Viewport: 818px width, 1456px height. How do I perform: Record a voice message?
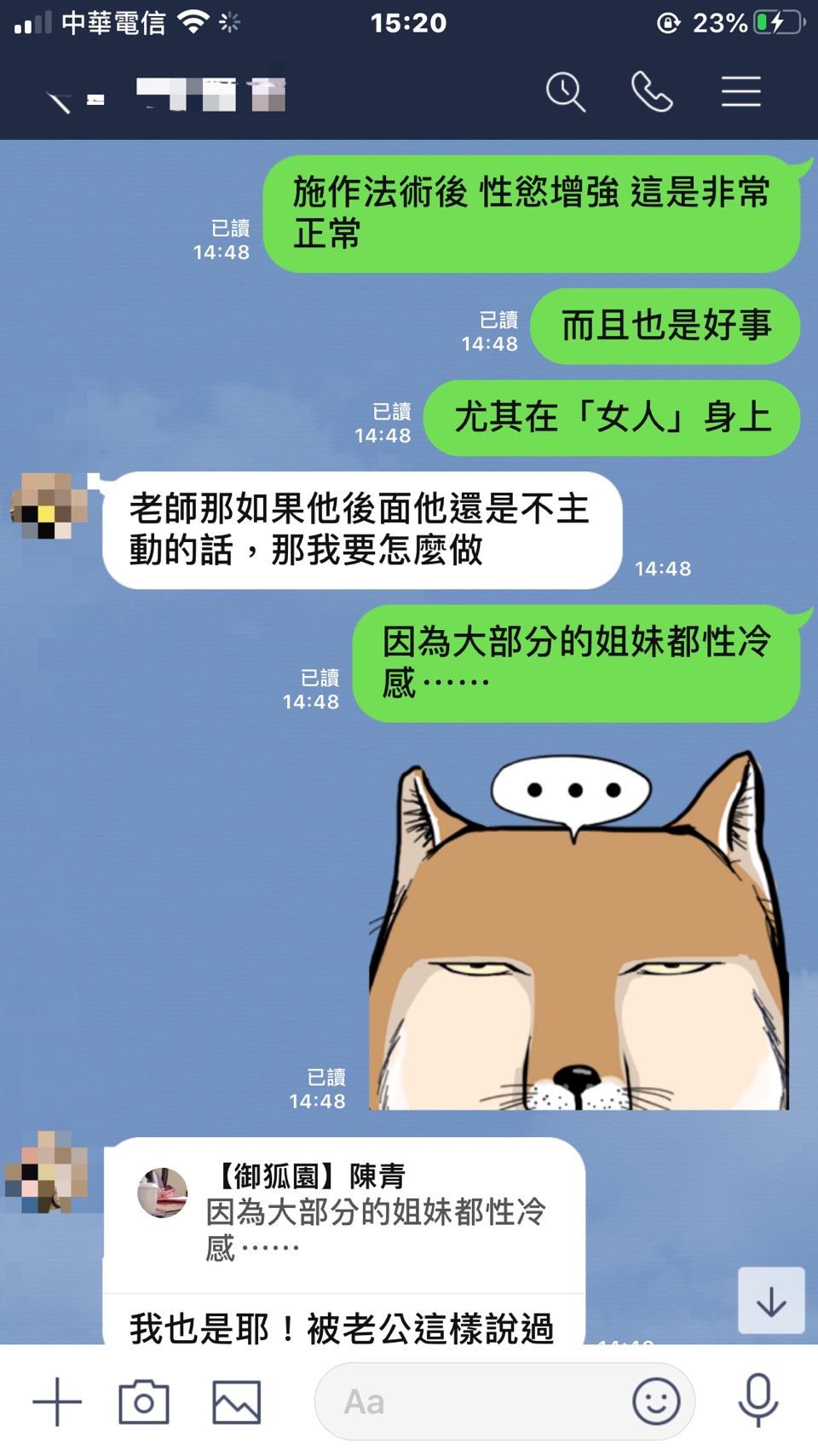click(758, 1401)
